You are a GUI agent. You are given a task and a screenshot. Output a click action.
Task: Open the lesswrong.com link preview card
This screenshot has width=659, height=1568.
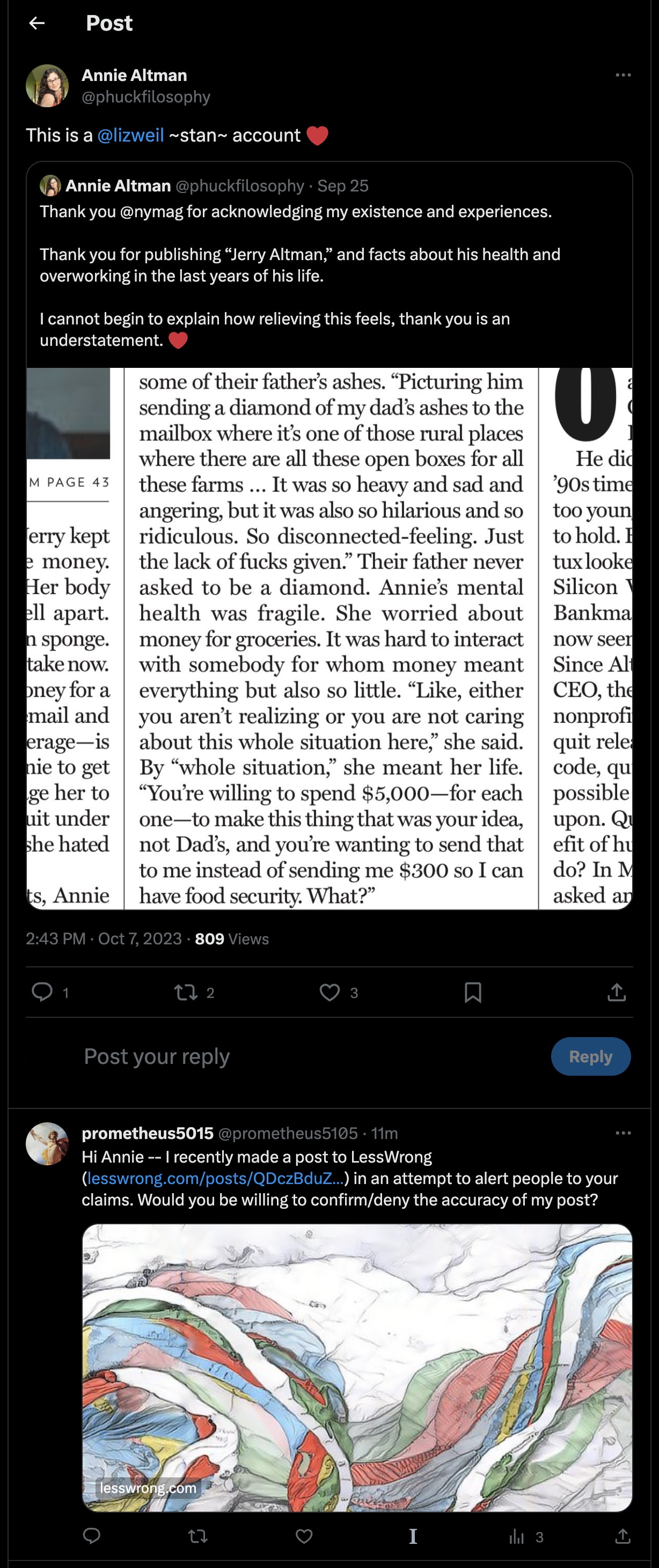[357, 1367]
